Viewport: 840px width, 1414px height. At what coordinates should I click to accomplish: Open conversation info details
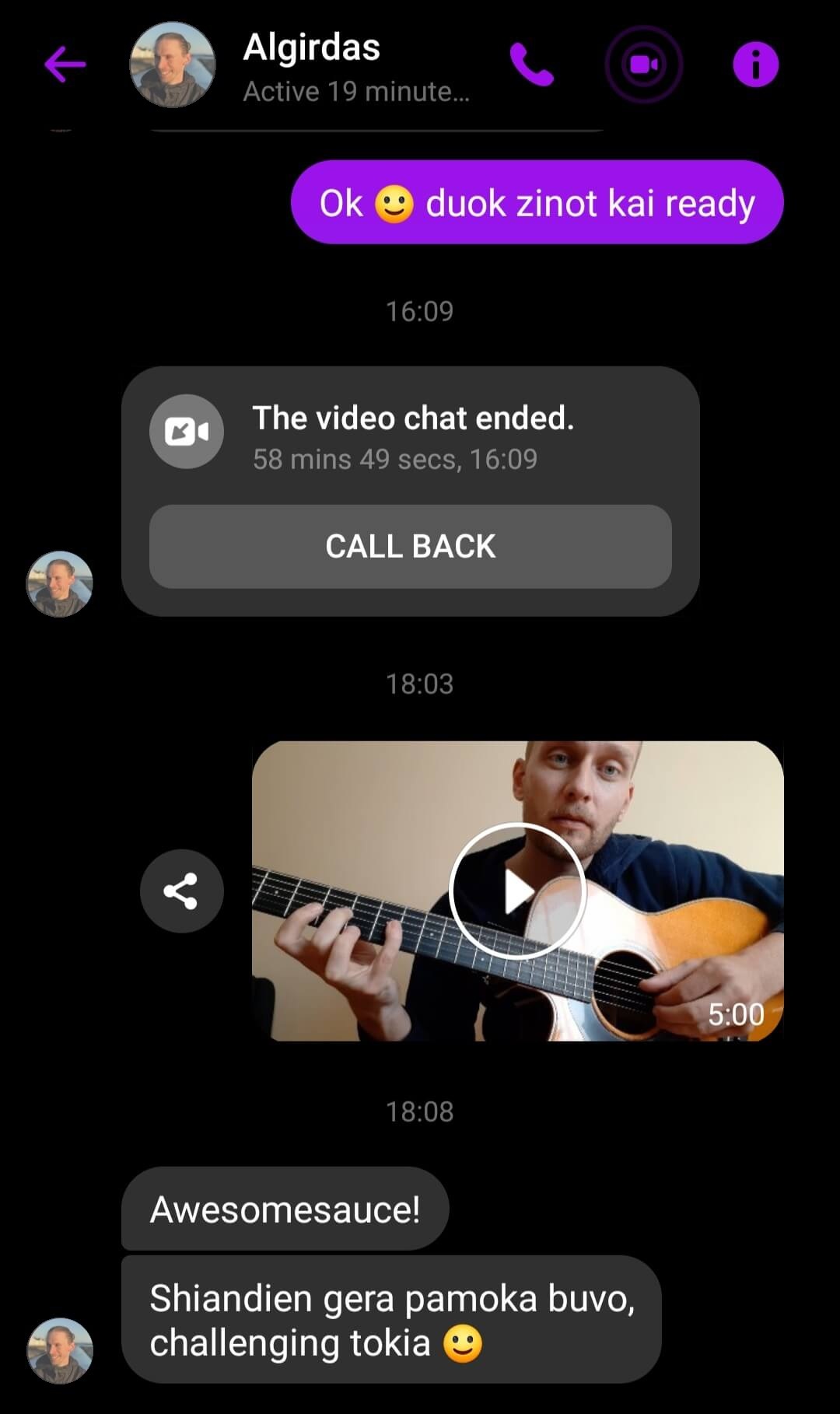[755, 65]
